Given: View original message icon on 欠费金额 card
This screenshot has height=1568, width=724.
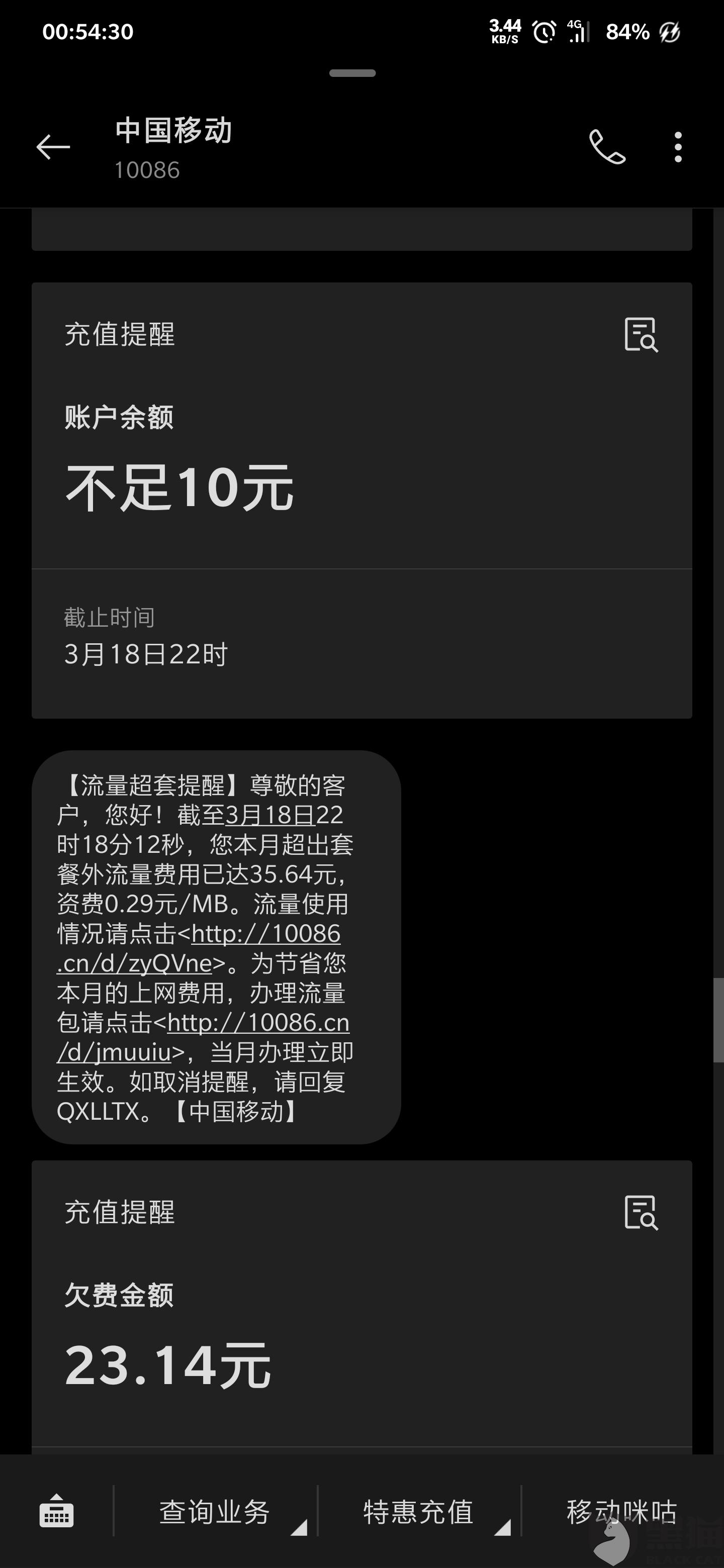Looking at the screenshot, I should coord(641,1213).
